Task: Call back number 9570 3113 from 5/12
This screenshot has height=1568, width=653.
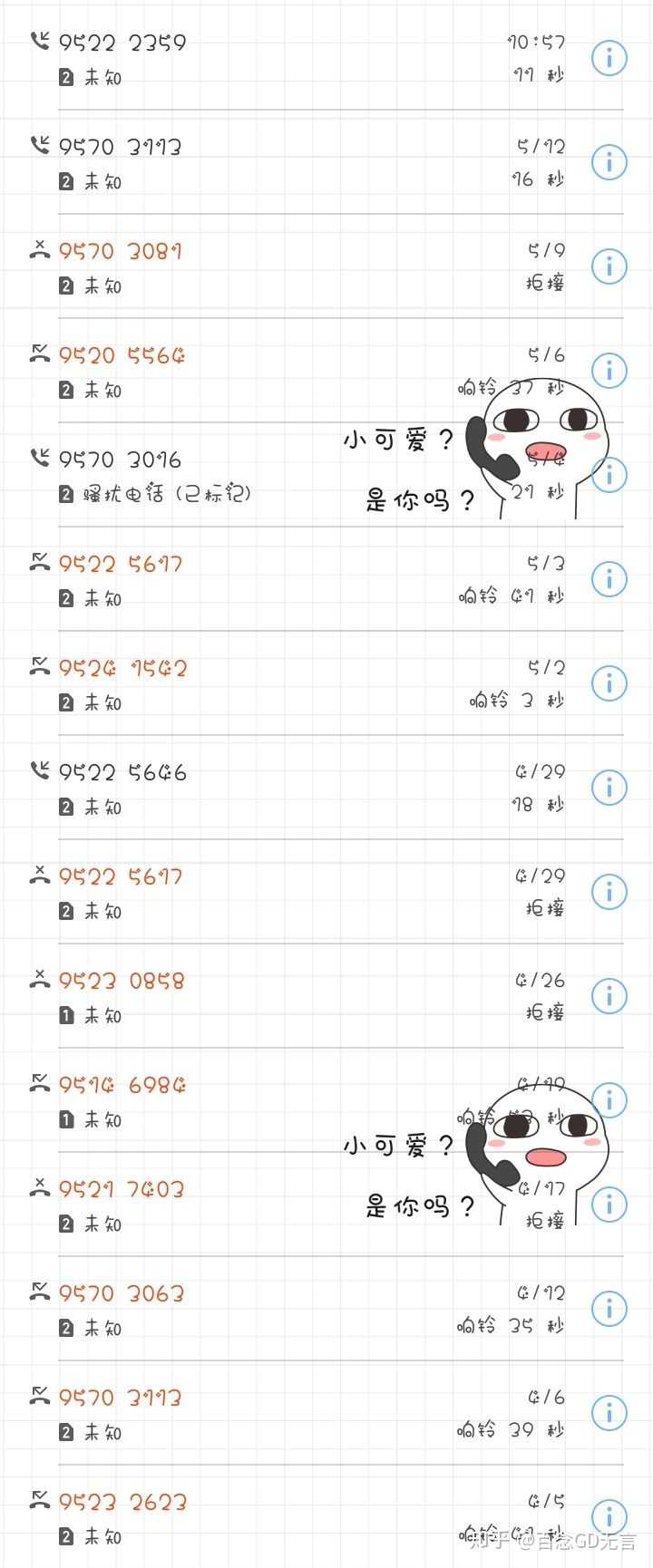Action: click(121, 147)
